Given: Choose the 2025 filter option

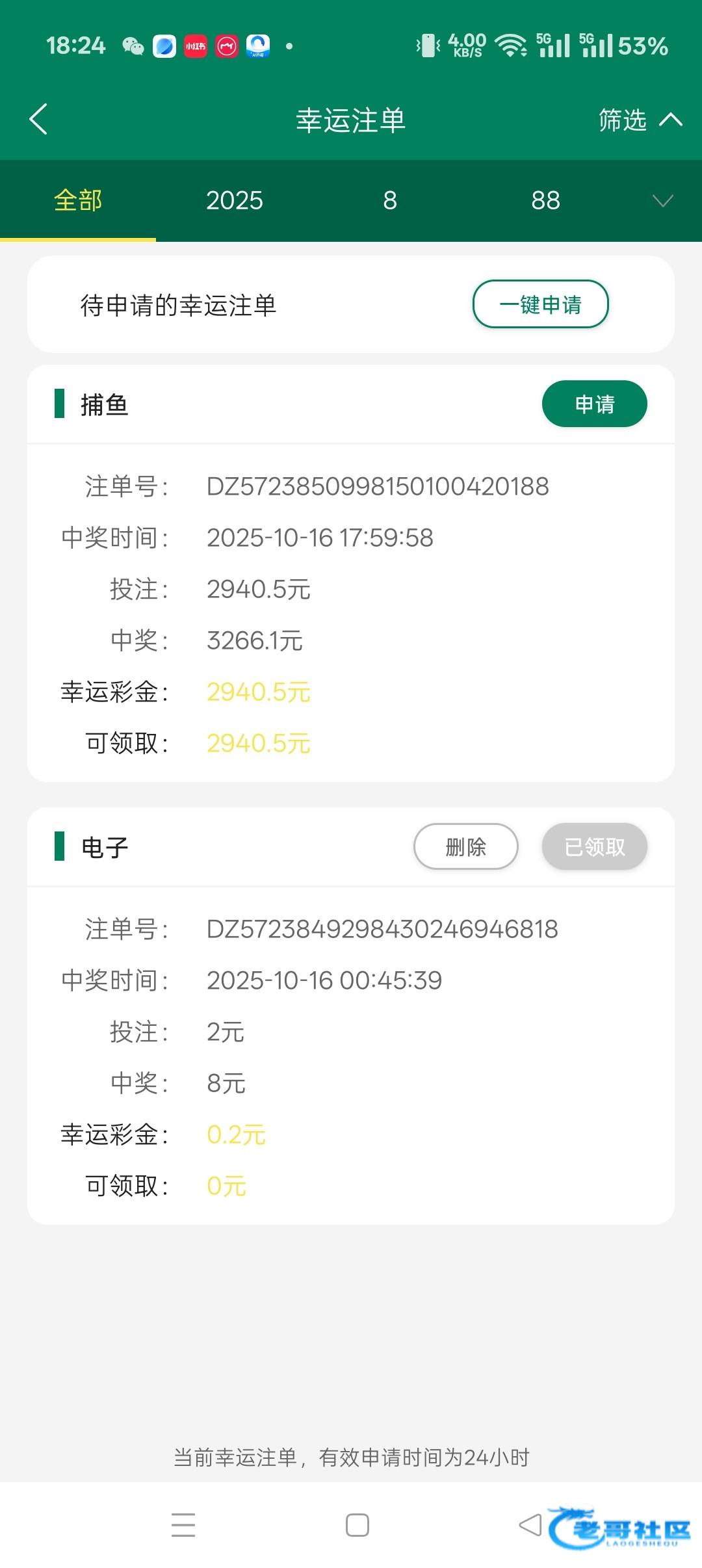Looking at the screenshot, I should tap(234, 200).
